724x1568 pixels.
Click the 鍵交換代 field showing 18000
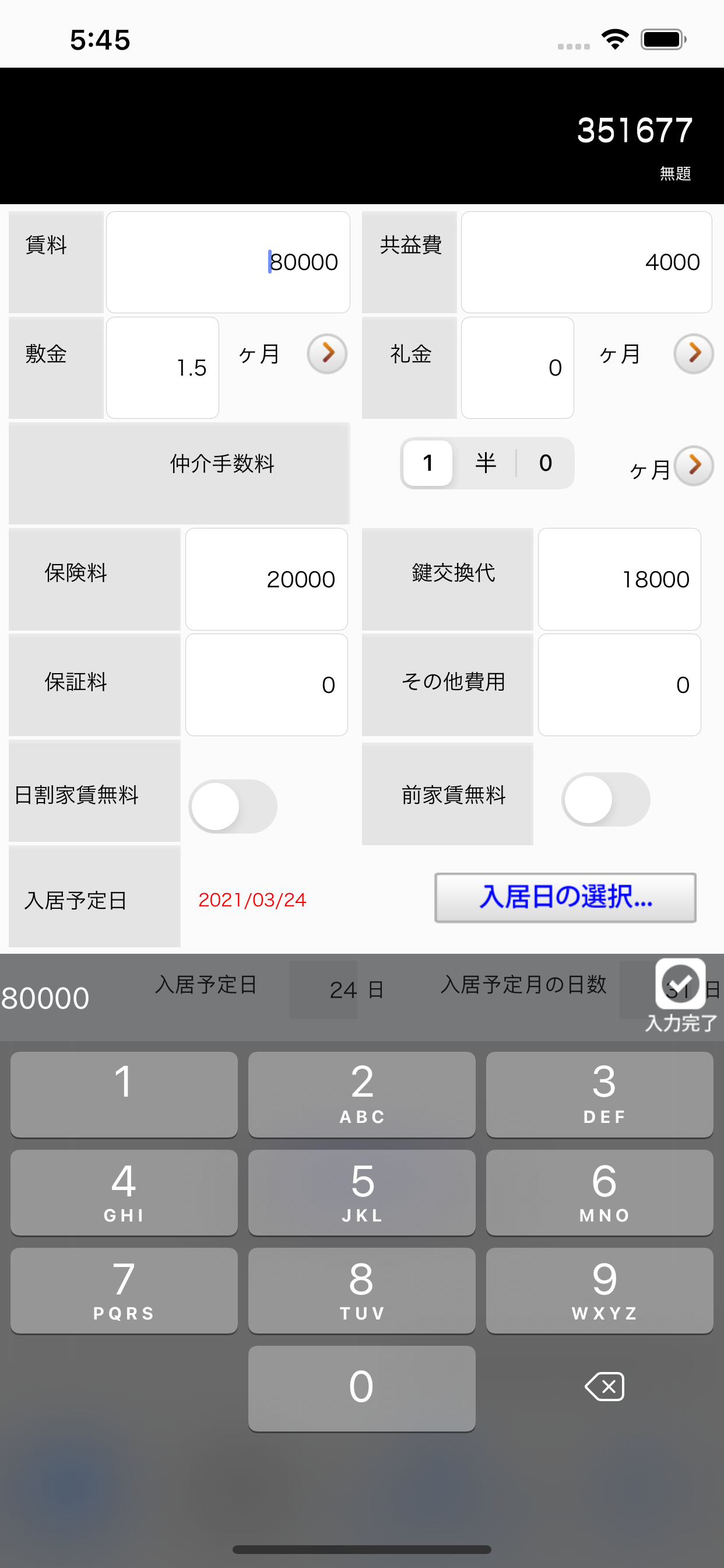point(619,579)
